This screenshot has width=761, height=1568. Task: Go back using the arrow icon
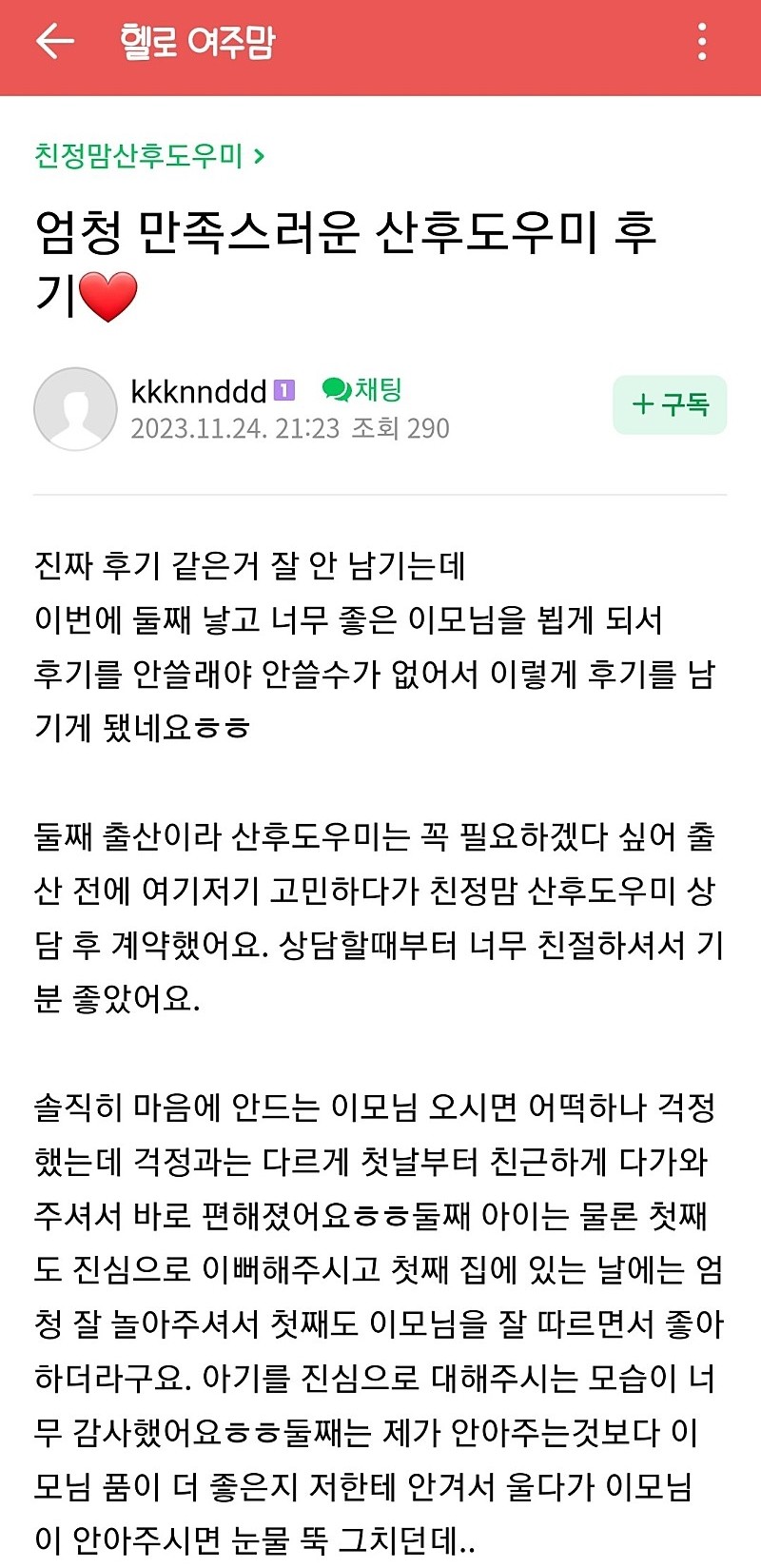point(54,42)
